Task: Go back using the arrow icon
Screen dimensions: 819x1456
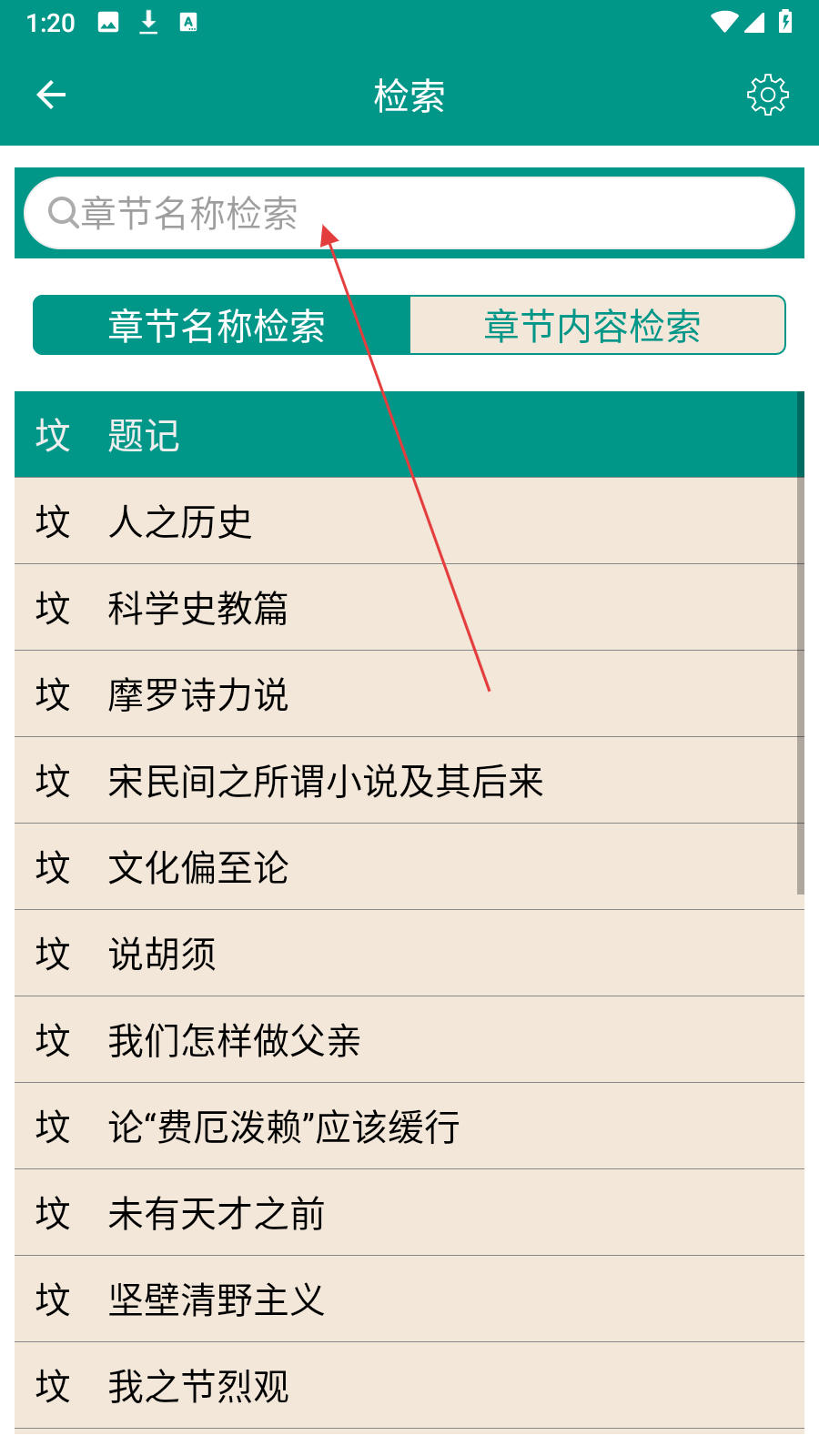Action: pos(51,95)
